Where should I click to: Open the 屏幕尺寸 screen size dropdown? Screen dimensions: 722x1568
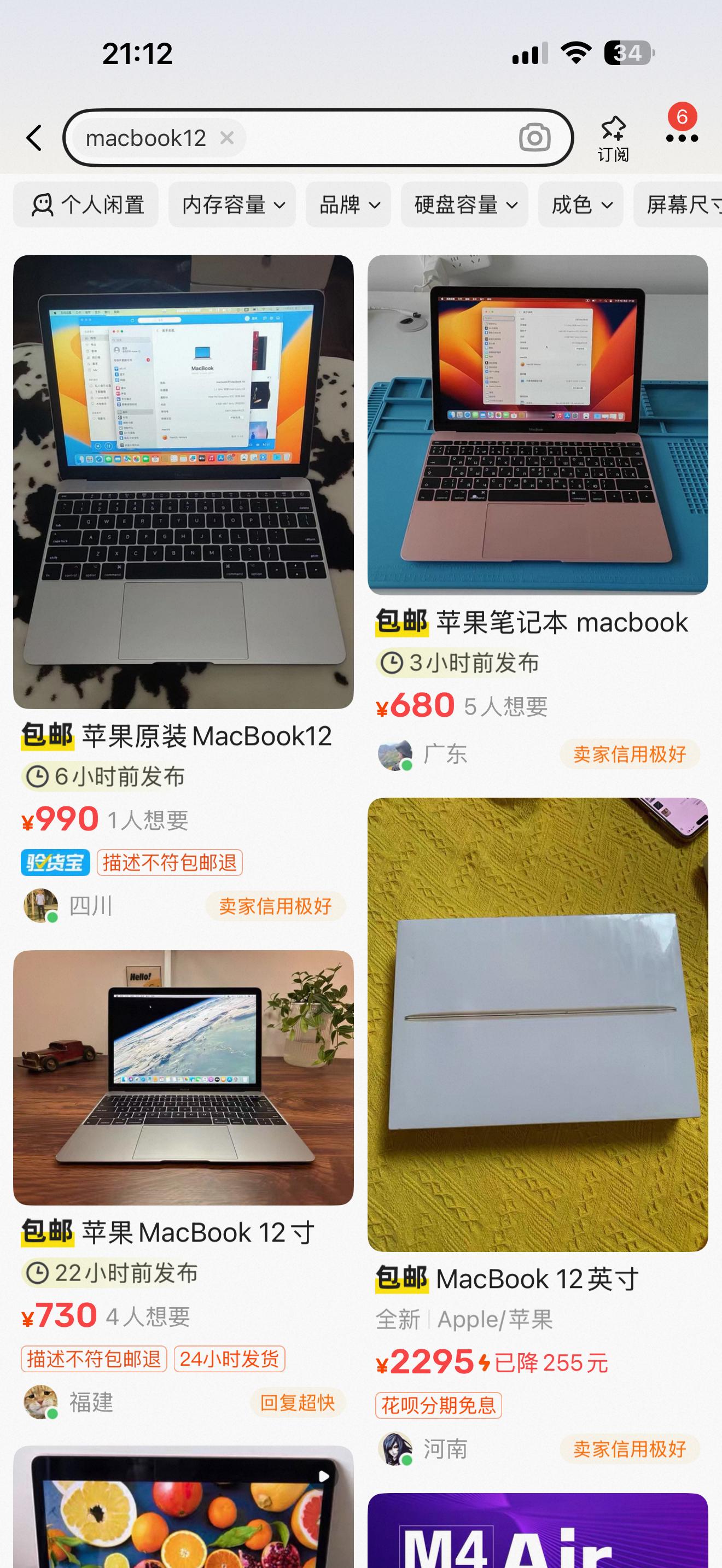[x=682, y=204]
